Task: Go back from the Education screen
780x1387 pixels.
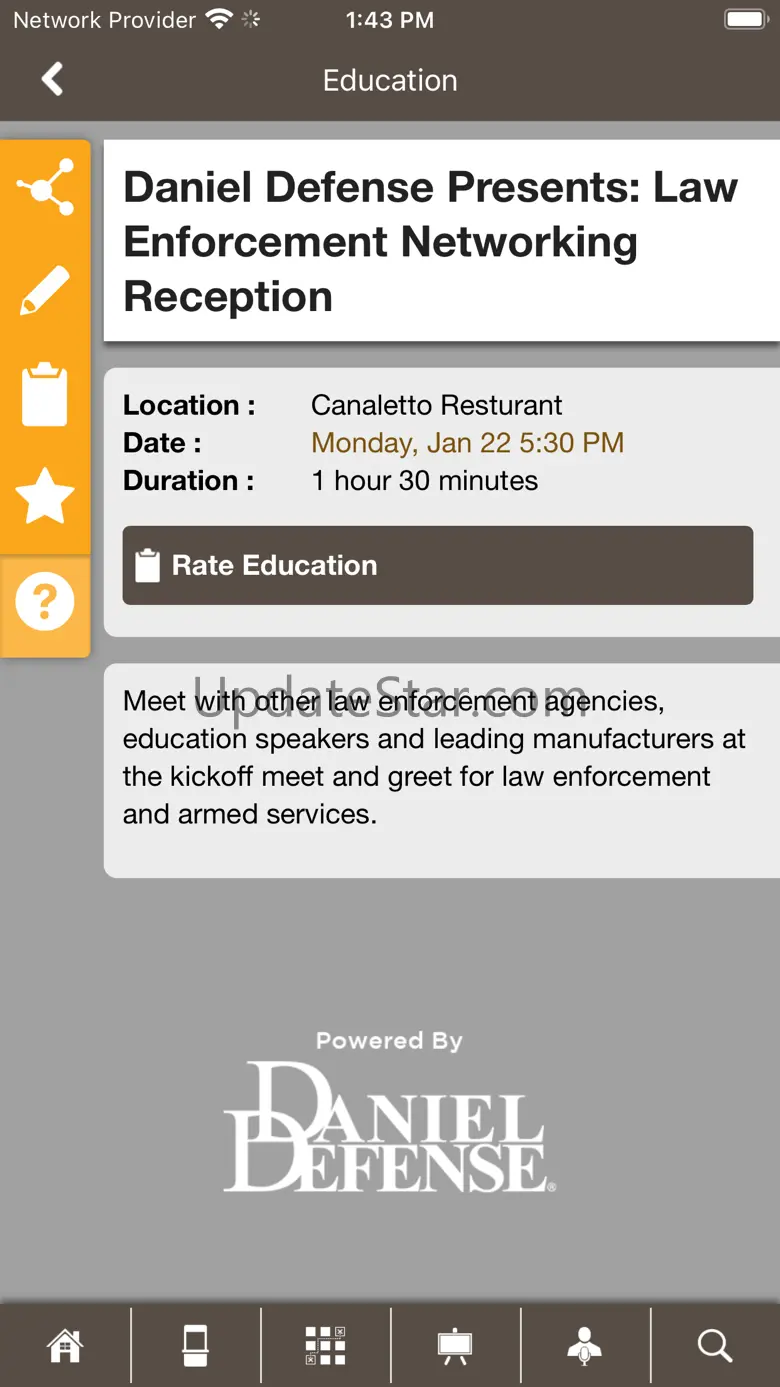Action: (x=52, y=79)
